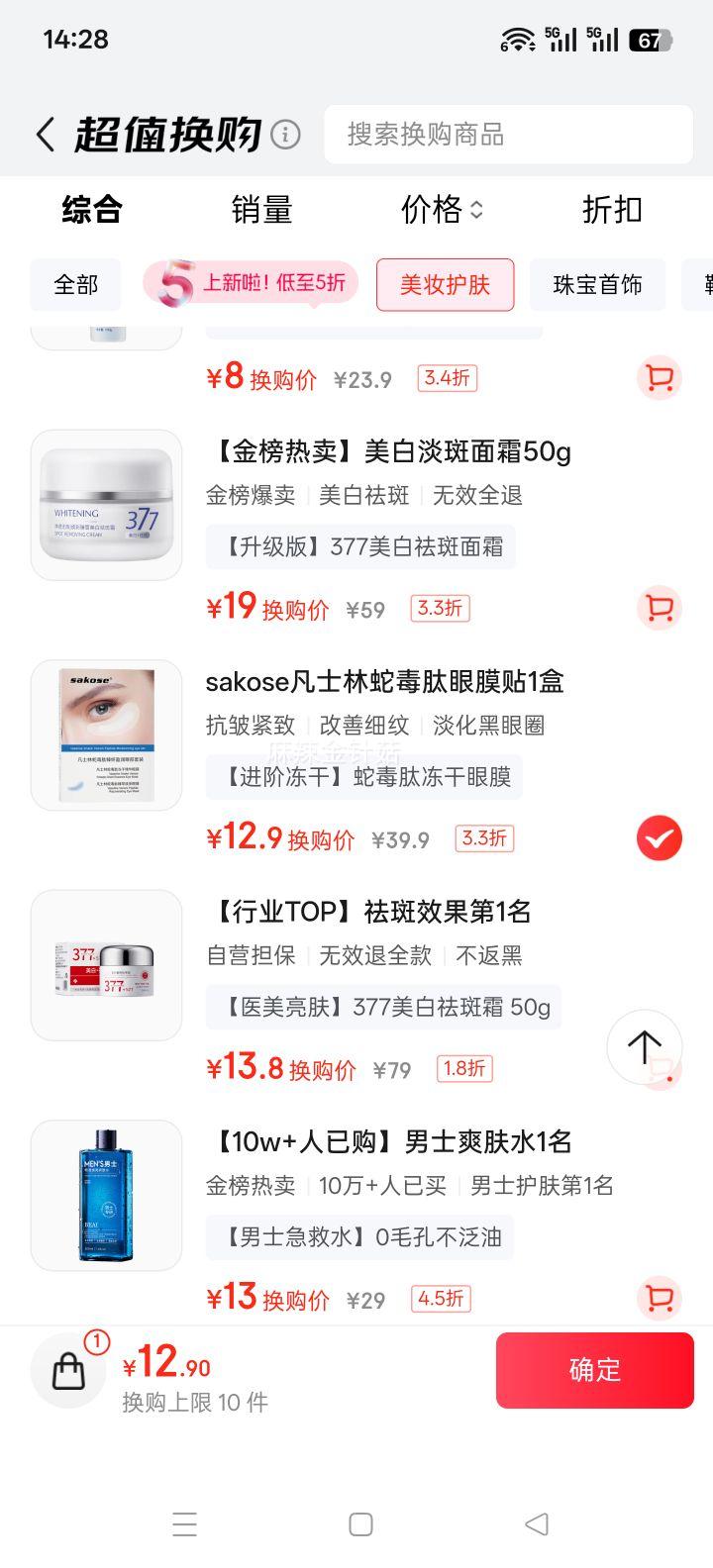Activate the 全部 filter chip
The width and height of the screenshot is (713, 1568).
(75, 284)
